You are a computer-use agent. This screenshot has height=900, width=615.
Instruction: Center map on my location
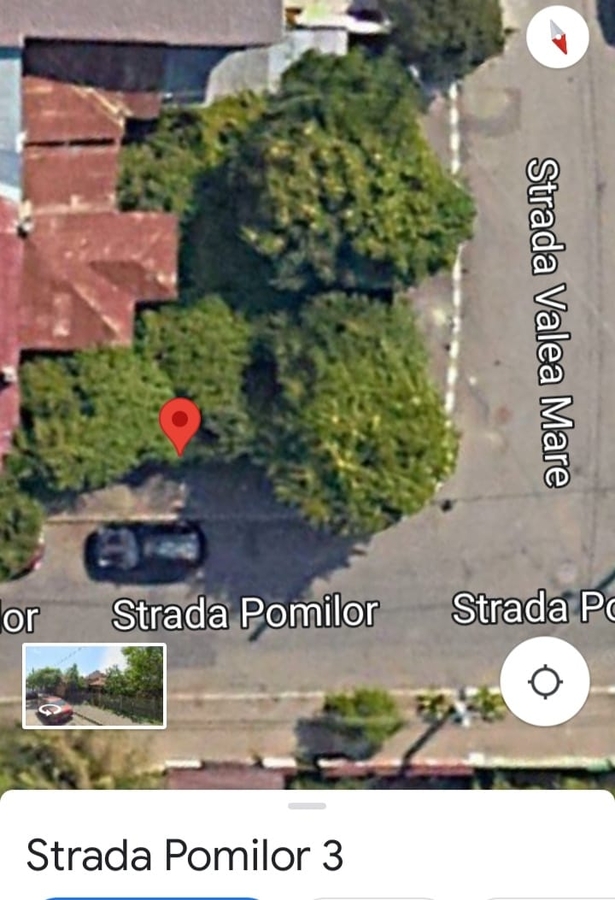point(545,682)
